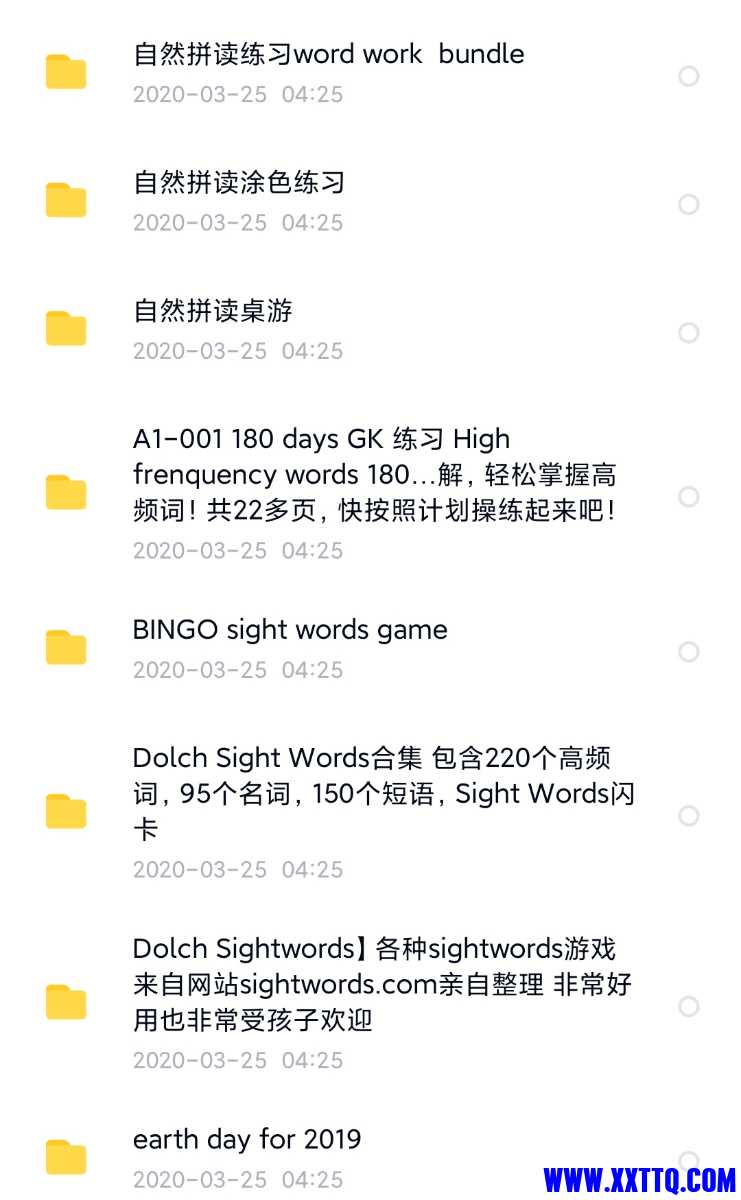This screenshot has width=741, height=1200.
Task: Select the A1-001 180 days GK checkbox
Action: point(689,496)
